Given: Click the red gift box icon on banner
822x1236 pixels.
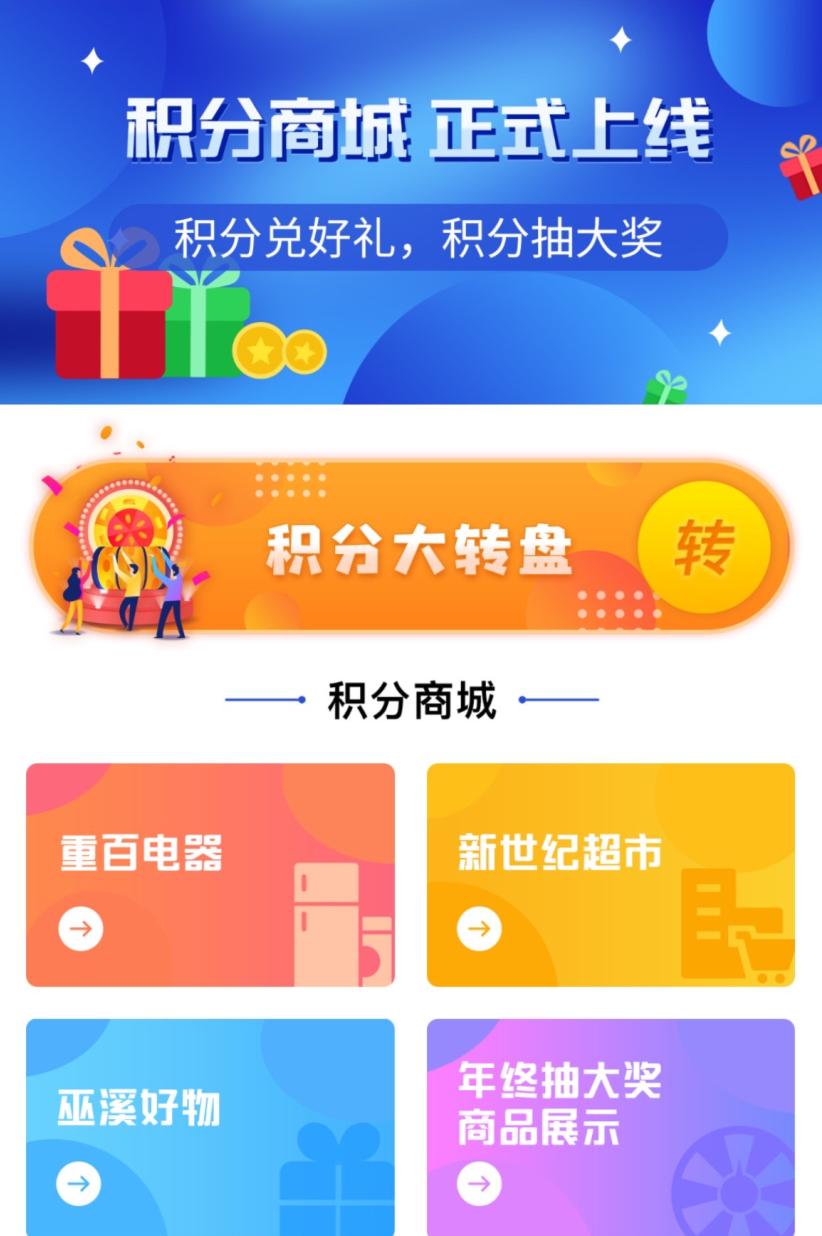Looking at the screenshot, I should [110, 325].
